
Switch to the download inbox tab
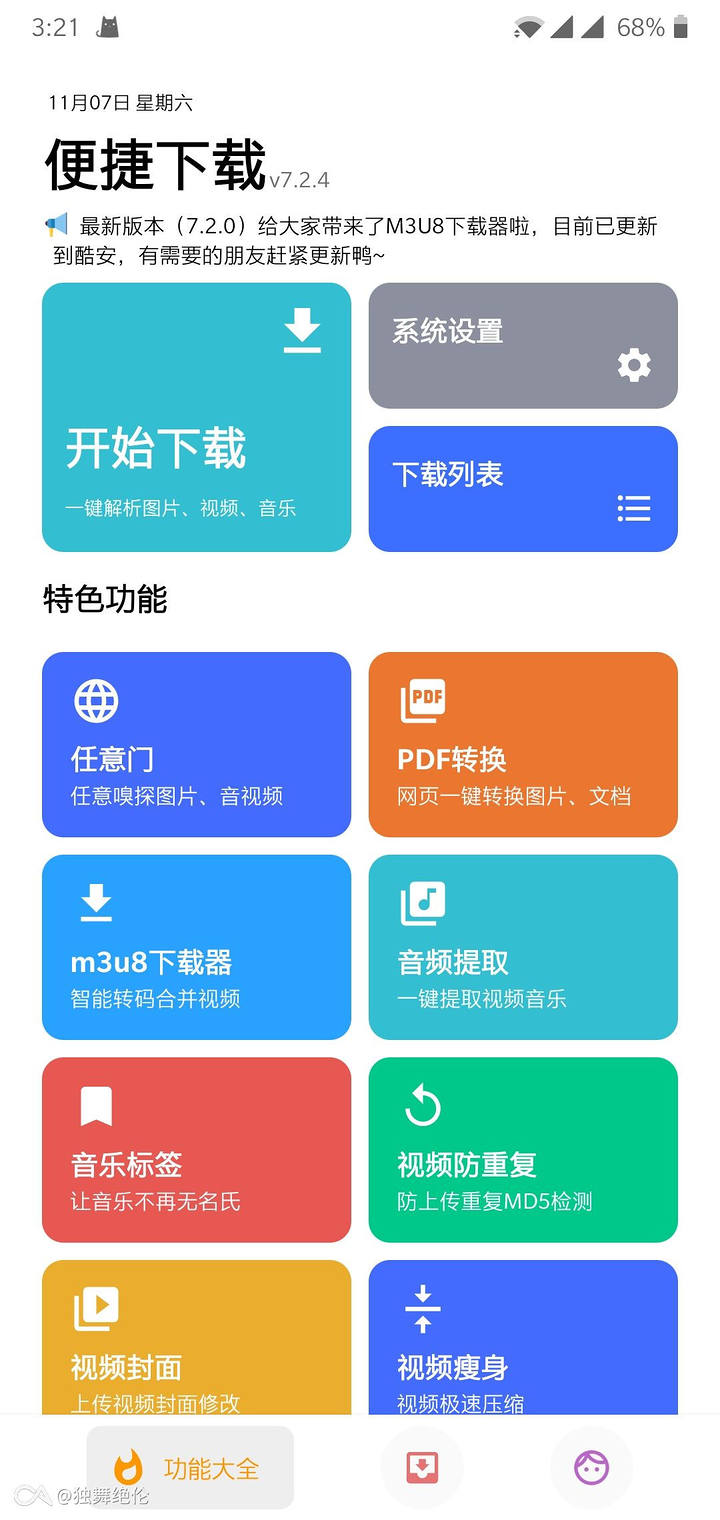pos(422,1467)
